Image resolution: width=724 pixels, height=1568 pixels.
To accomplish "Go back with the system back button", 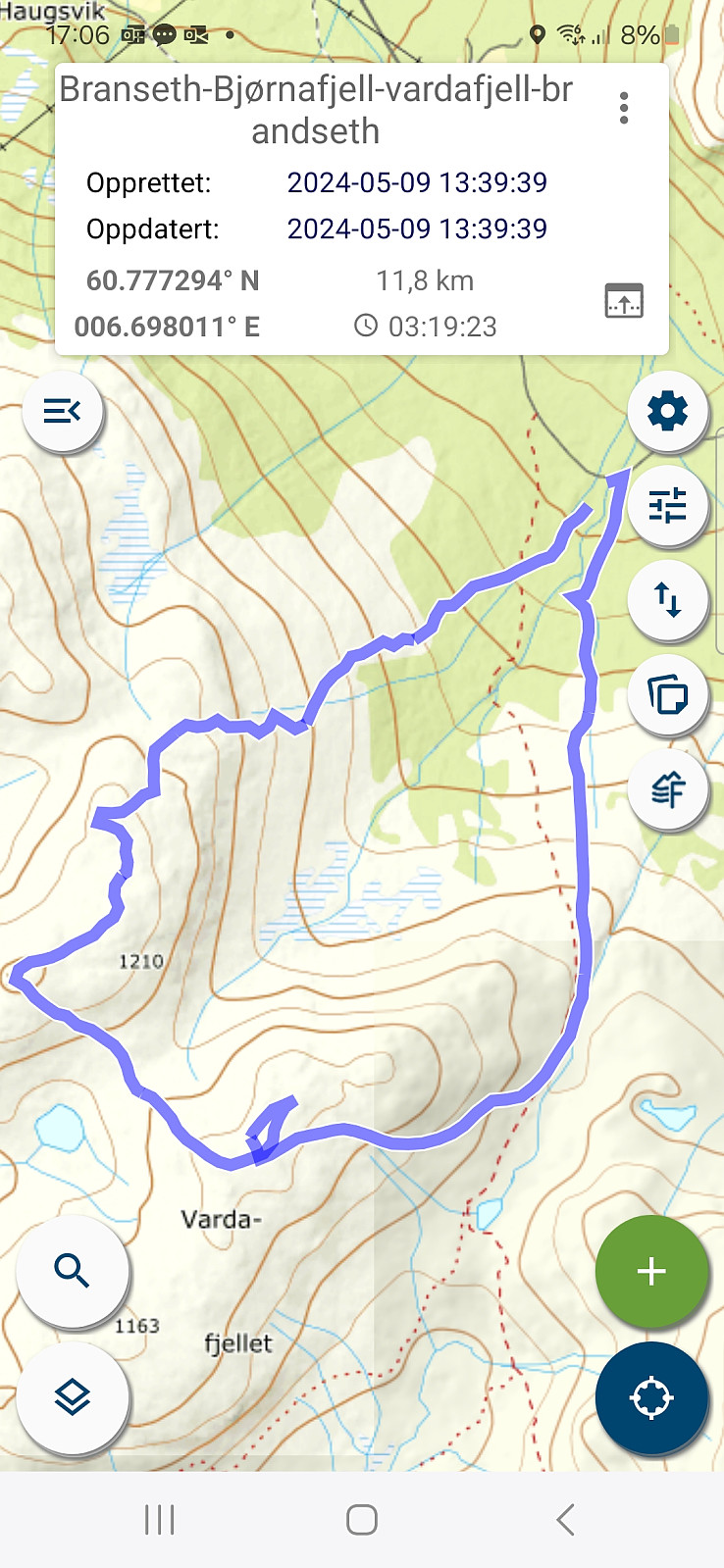I will click(565, 1520).
